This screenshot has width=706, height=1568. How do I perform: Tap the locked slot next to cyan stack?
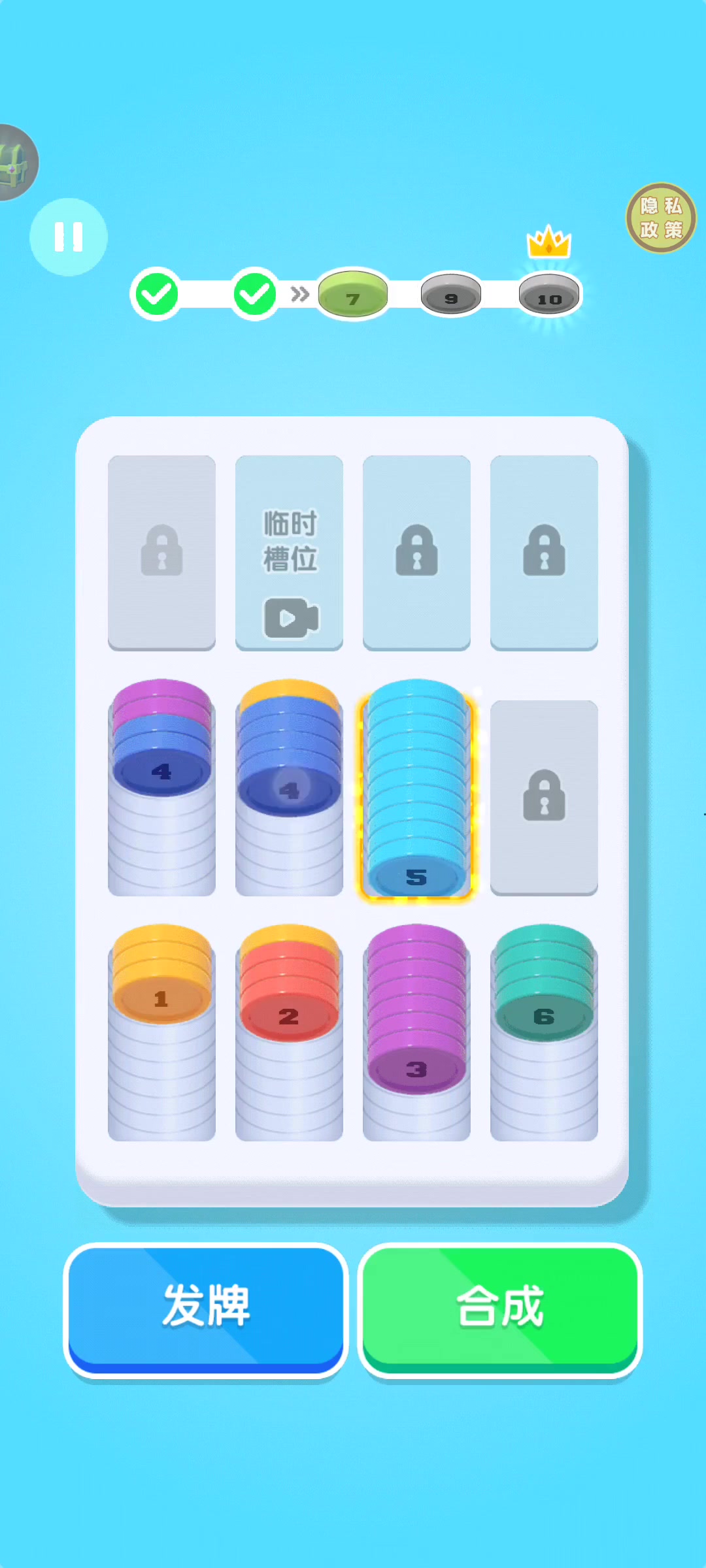pos(544,797)
